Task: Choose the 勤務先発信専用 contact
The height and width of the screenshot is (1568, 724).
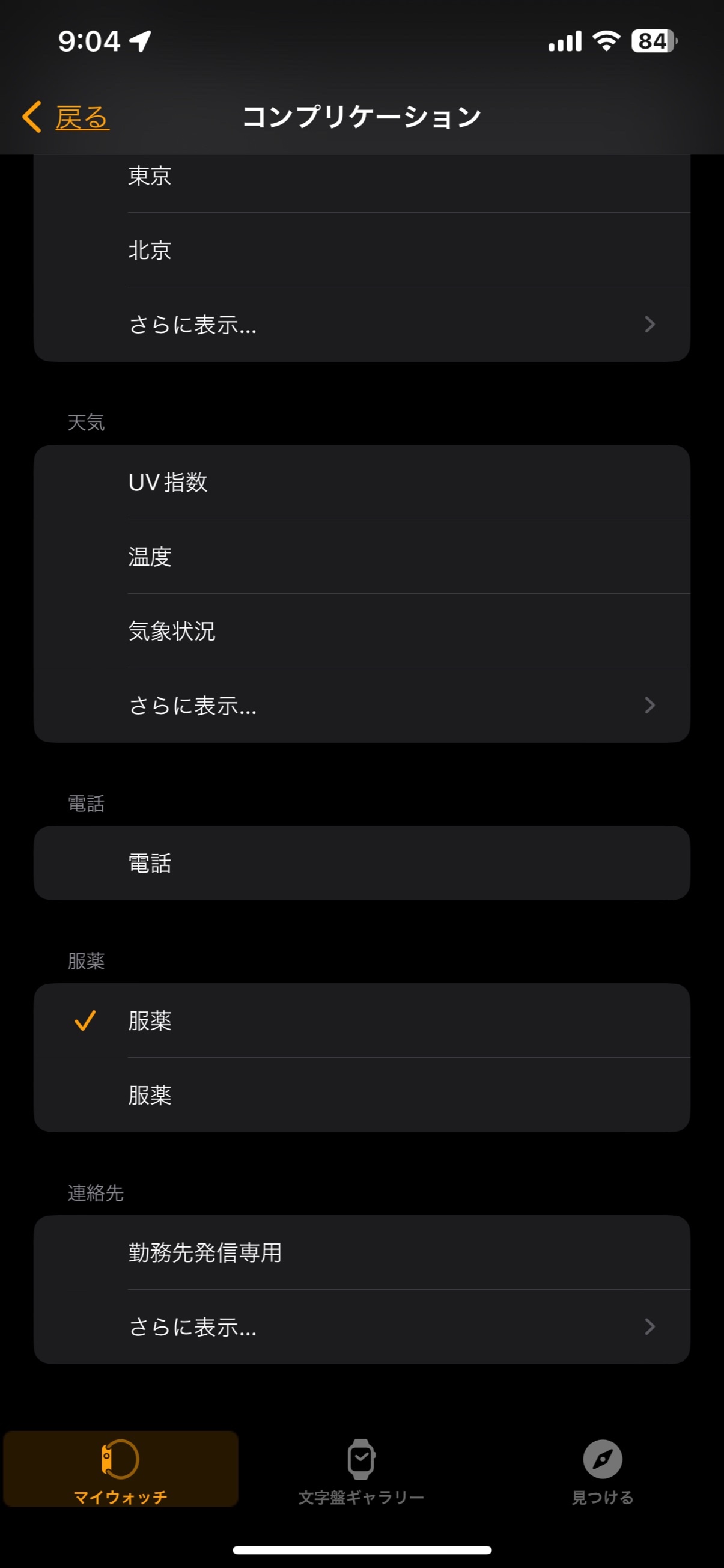Action: (361, 1252)
